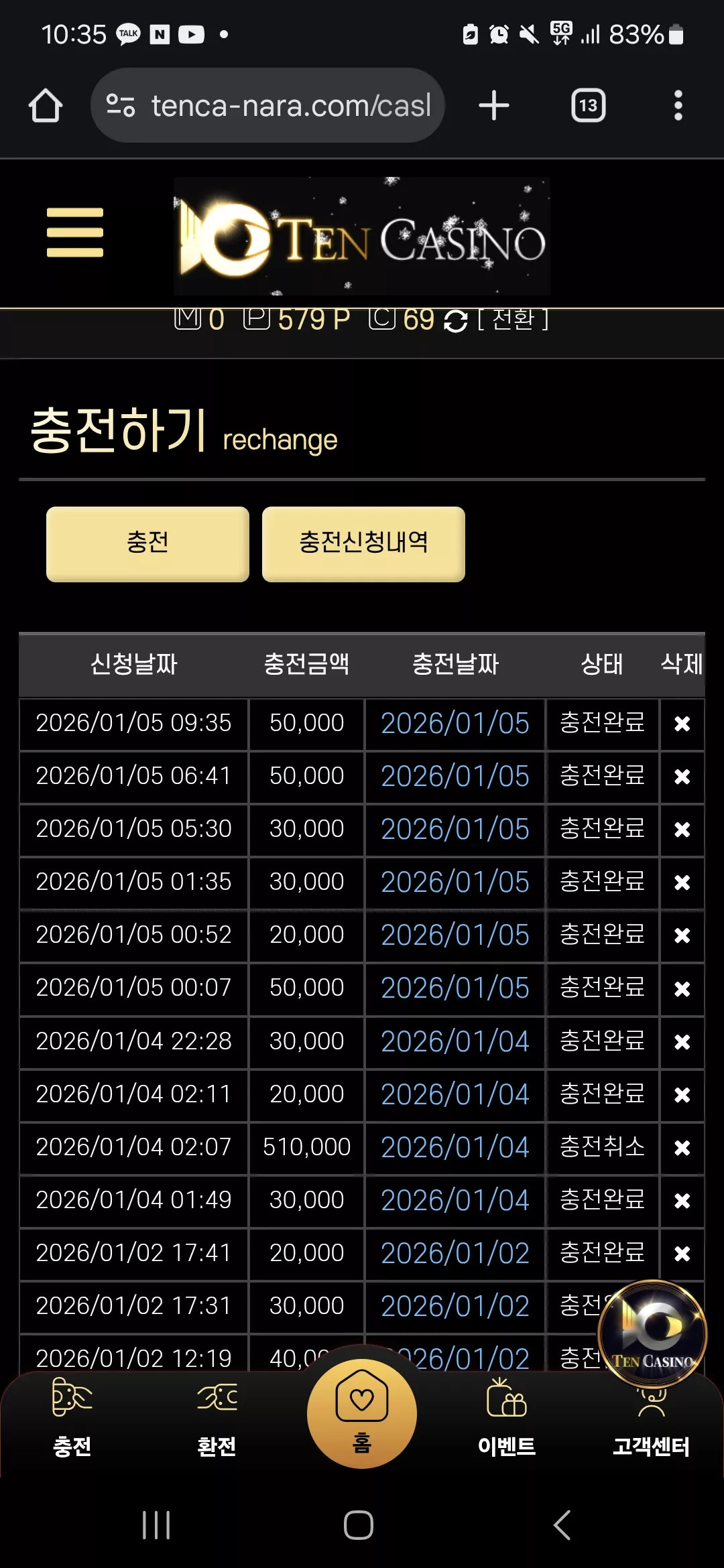Tap the system back button

[562, 1525]
